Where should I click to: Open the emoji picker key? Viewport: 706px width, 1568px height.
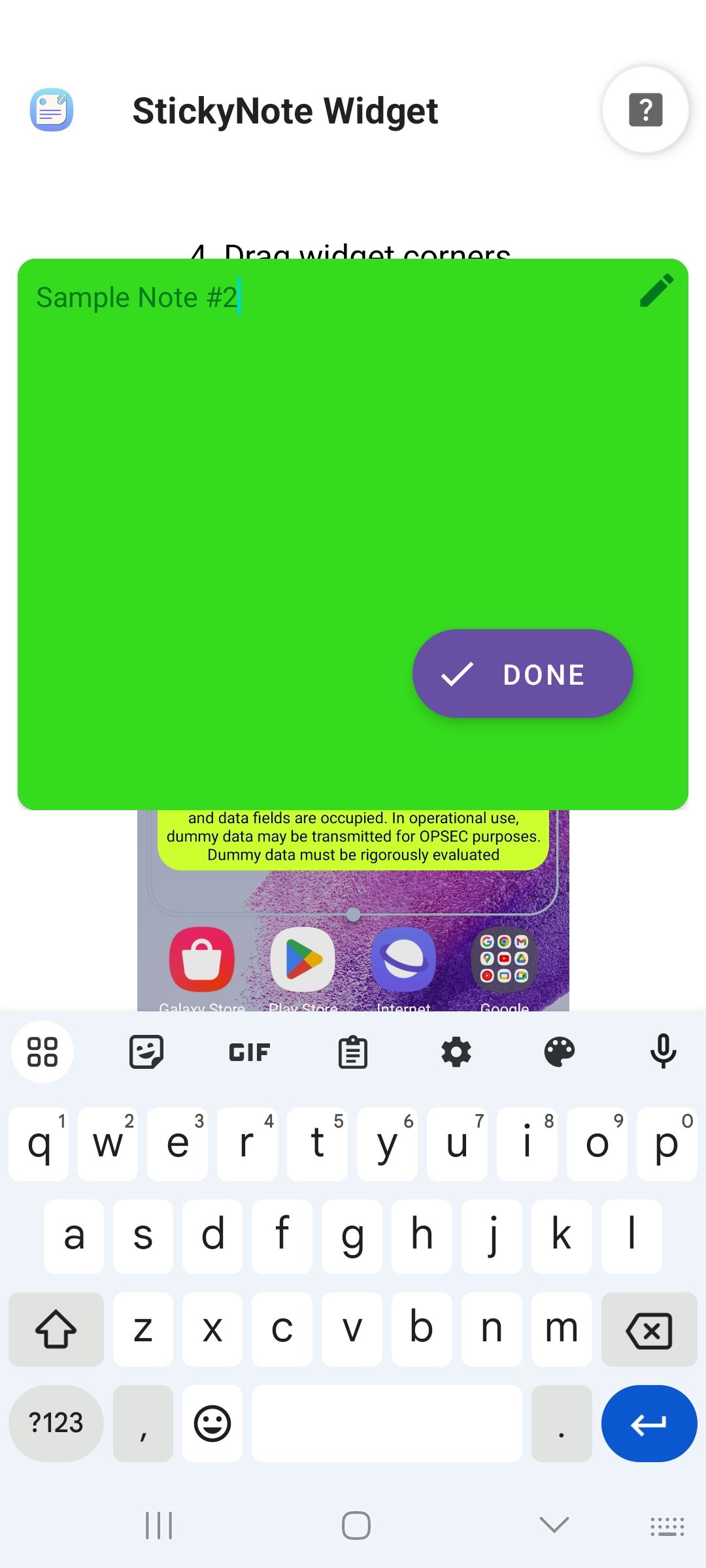tap(211, 1422)
